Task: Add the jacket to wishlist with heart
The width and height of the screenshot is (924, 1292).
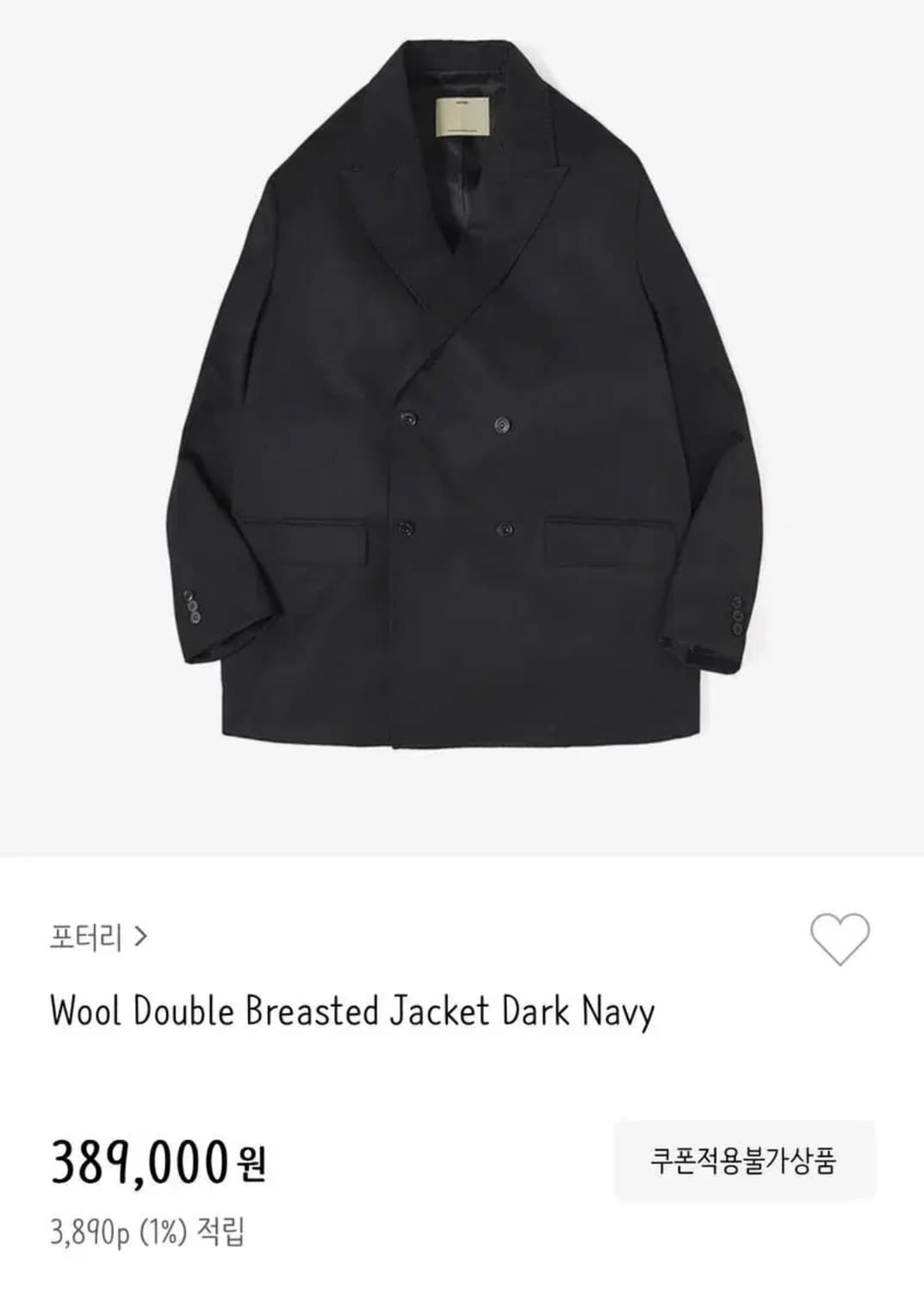Action: [x=840, y=938]
